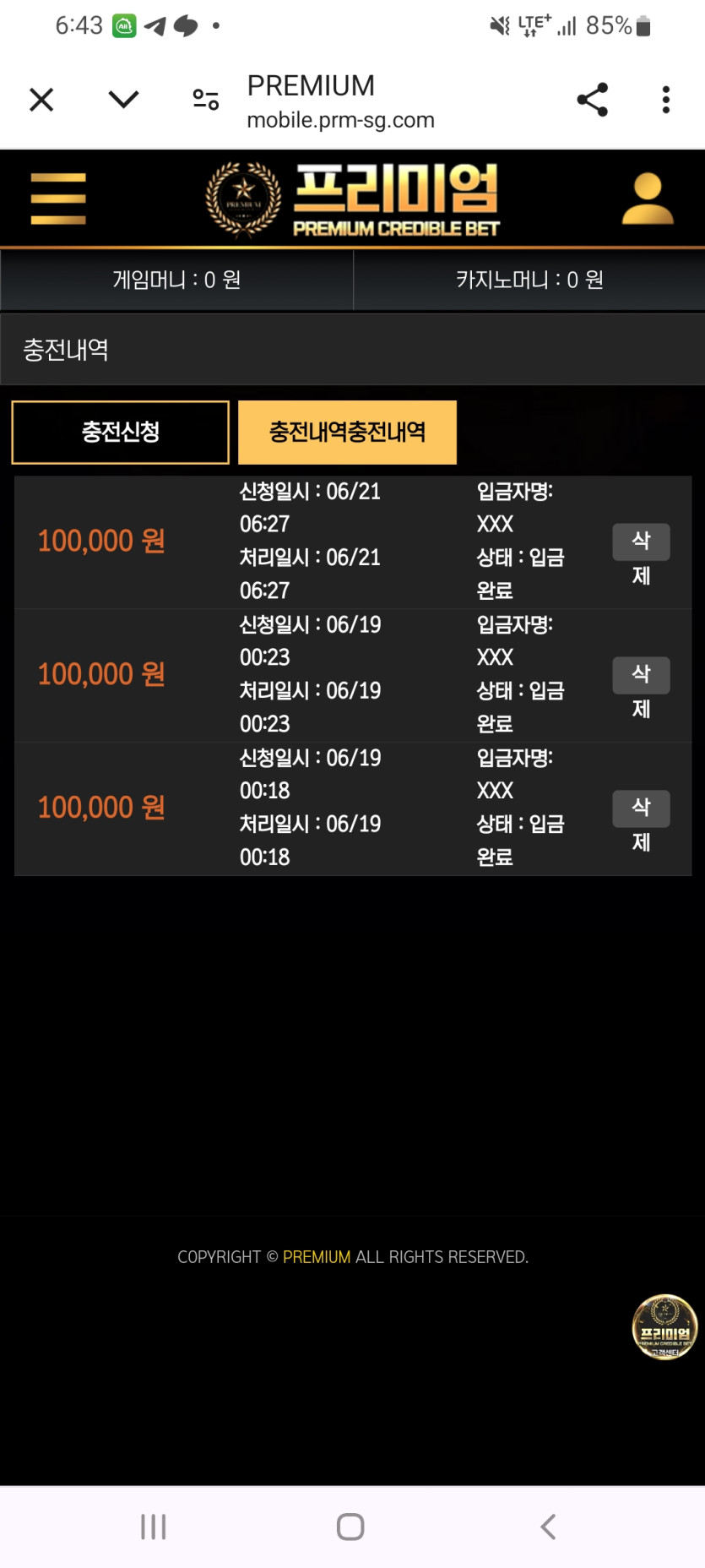Open site settings icon next to URL

(x=205, y=100)
